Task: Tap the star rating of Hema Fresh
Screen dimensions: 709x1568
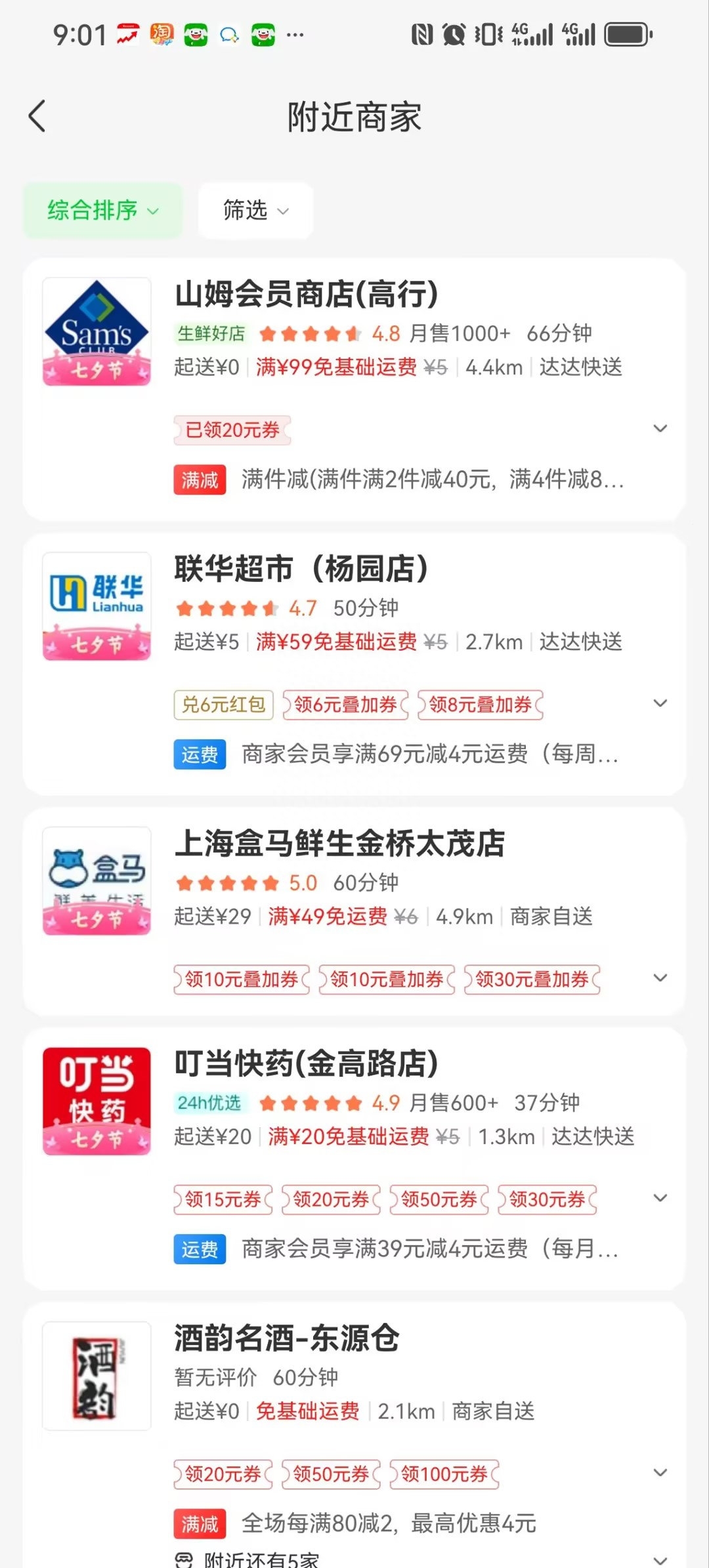Action: tap(226, 882)
